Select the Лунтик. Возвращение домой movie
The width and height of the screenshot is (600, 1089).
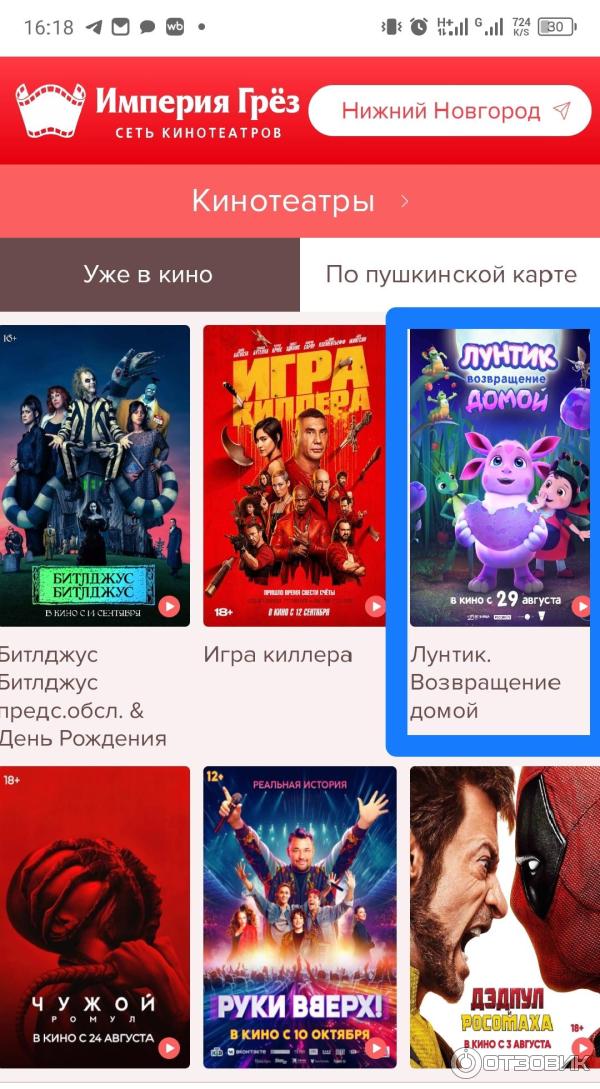pos(499,475)
